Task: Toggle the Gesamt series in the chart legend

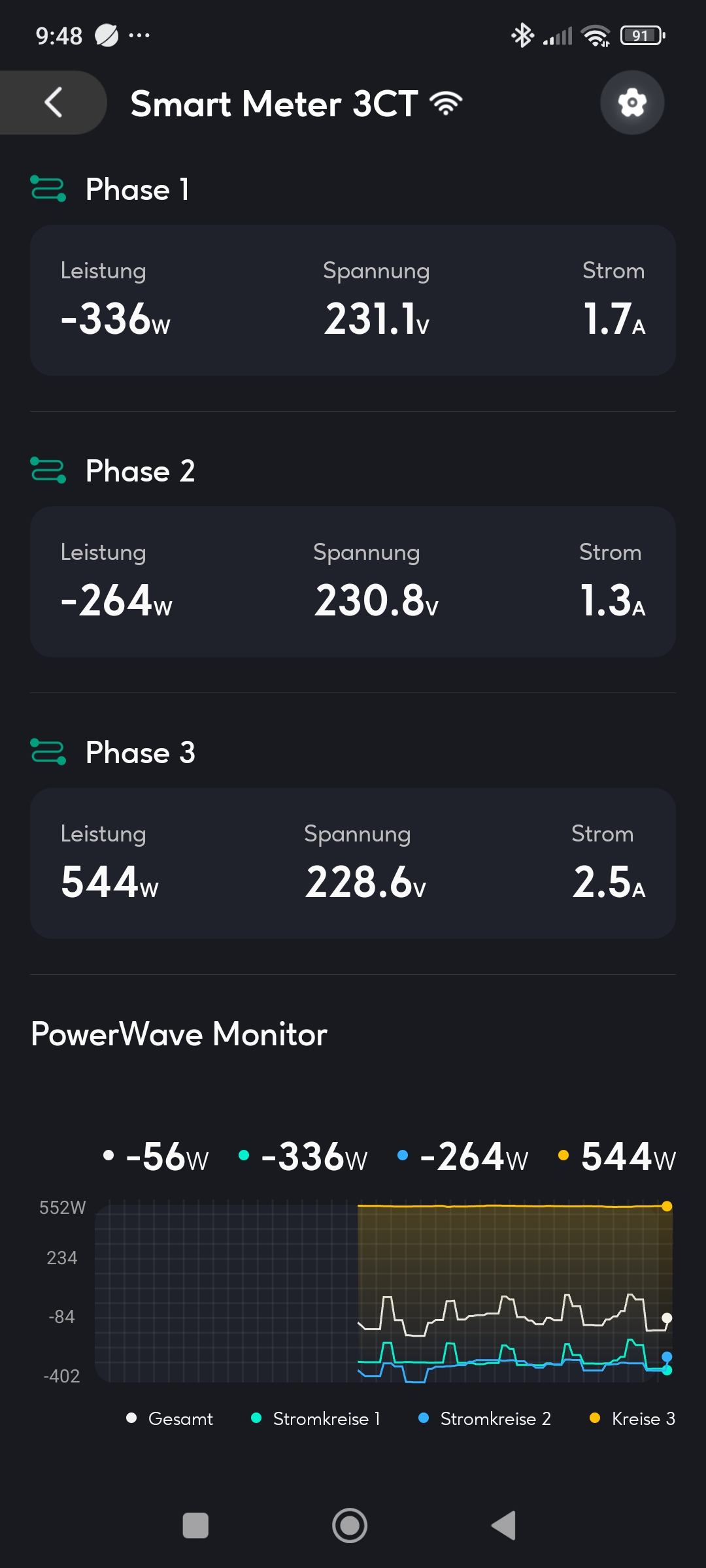Action: (170, 1418)
